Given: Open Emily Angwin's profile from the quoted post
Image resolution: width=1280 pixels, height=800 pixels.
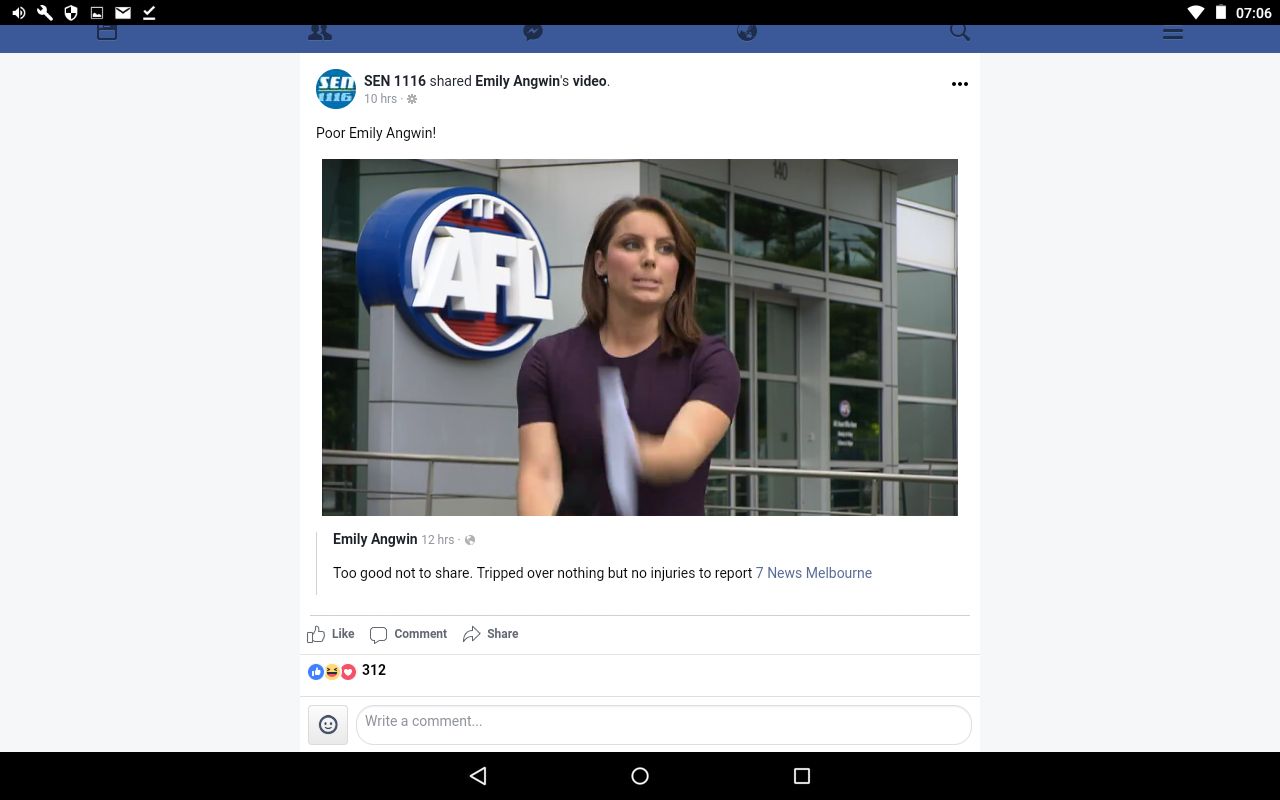Looking at the screenshot, I should point(375,539).
